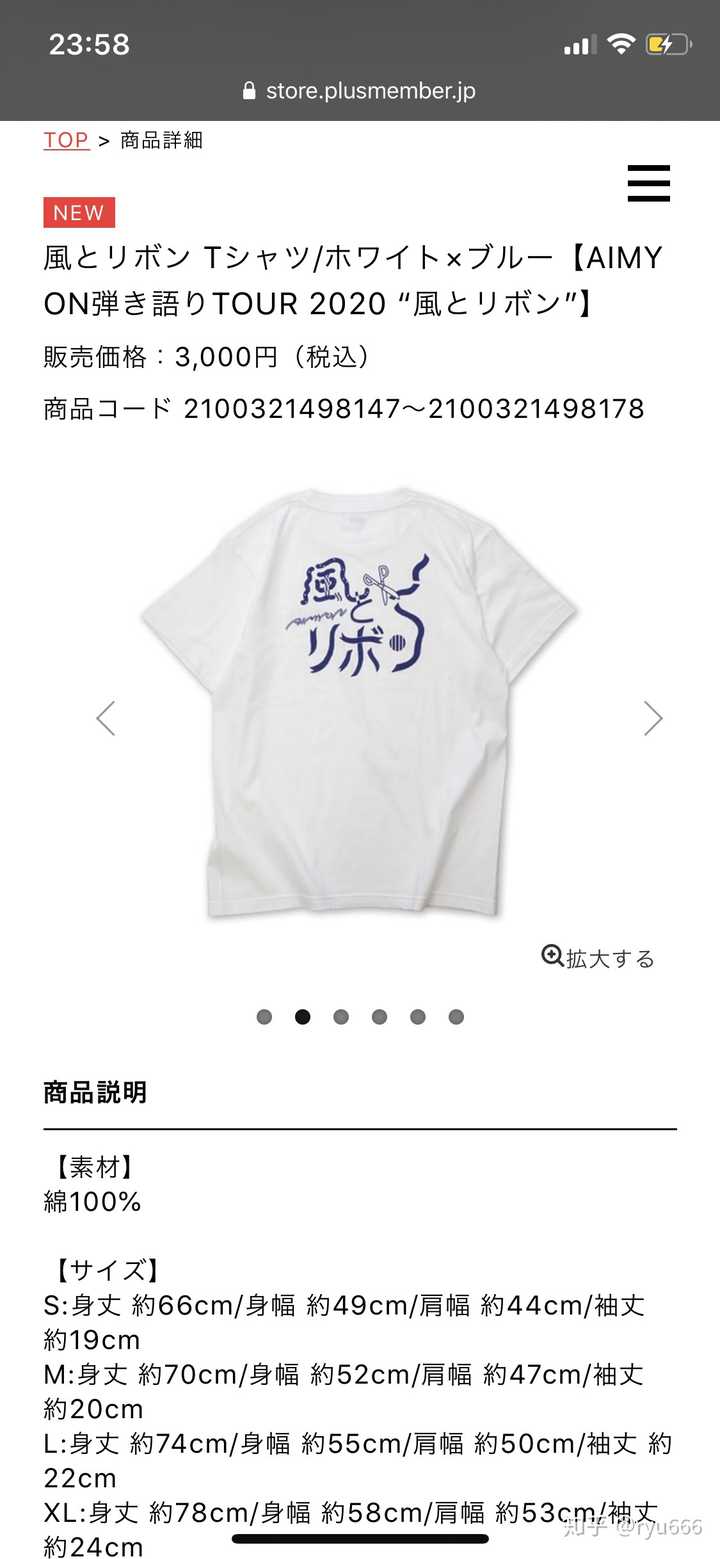
Task: Tap the store.plusmember.jp address bar
Action: click(x=360, y=91)
